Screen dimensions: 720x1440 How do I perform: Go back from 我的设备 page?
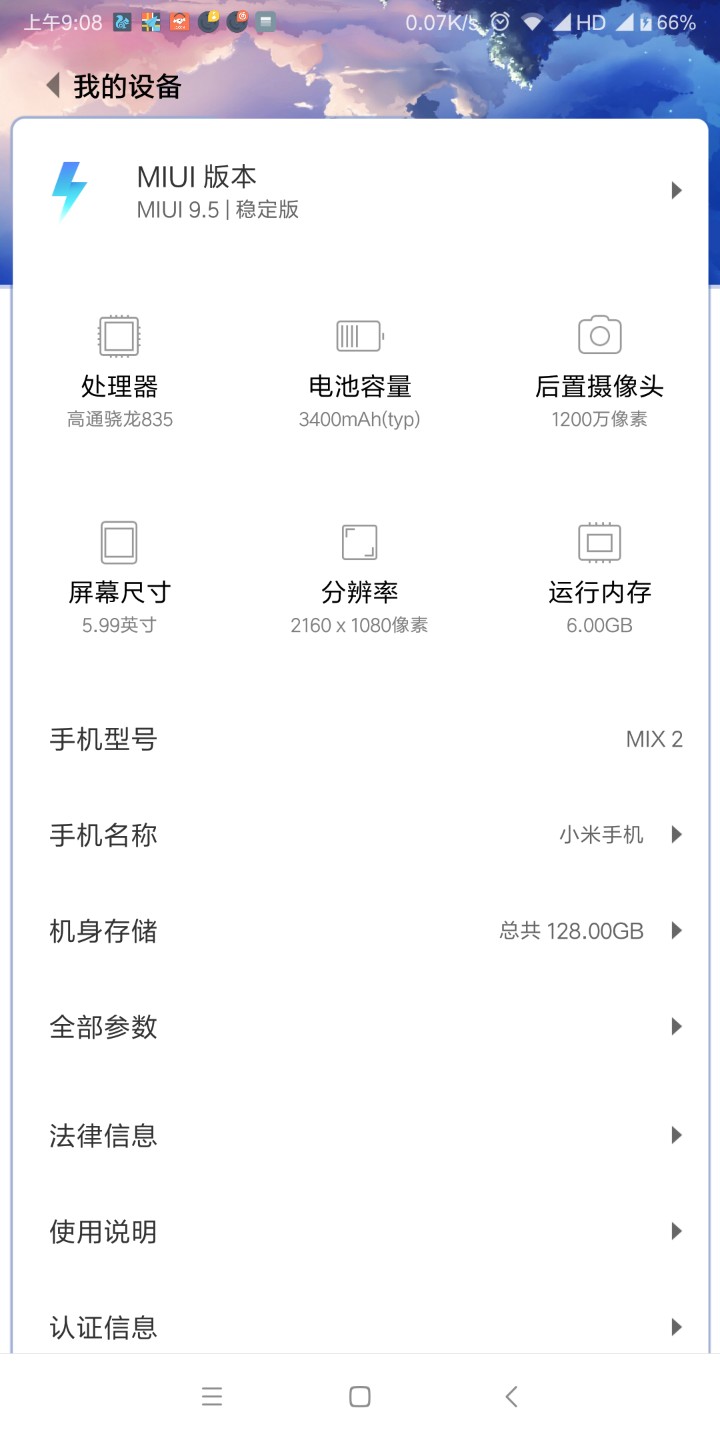(54, 86)
